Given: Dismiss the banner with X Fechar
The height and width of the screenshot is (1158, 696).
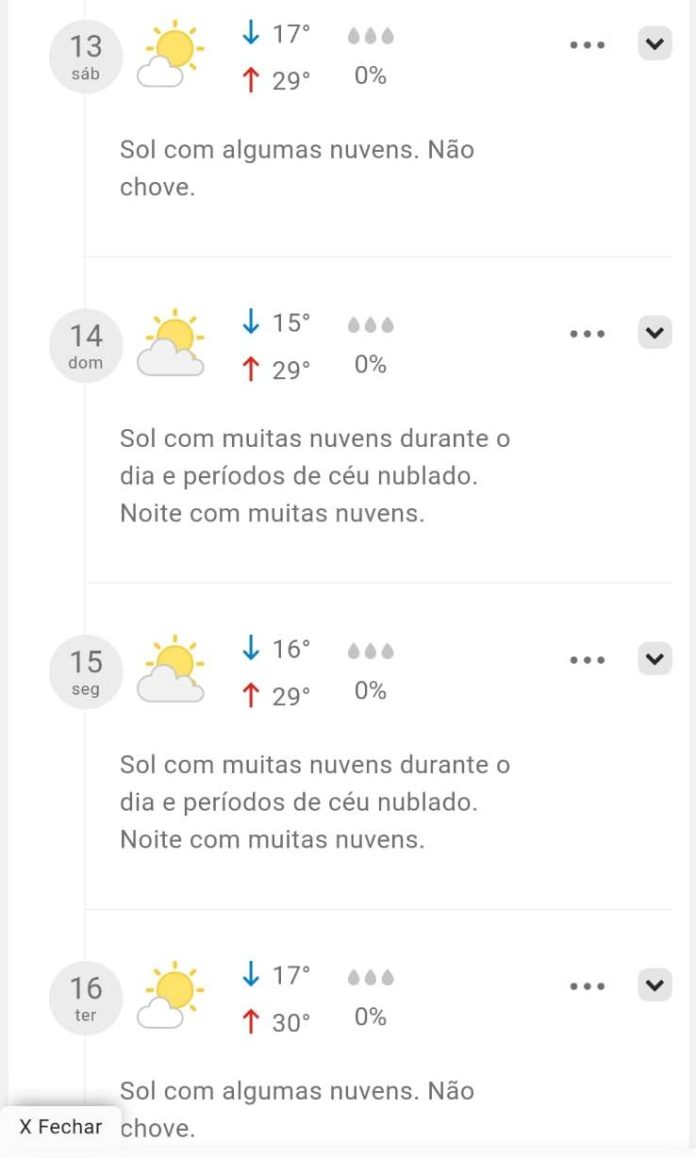Looking at the screenshot, I should coord(61,1127).
